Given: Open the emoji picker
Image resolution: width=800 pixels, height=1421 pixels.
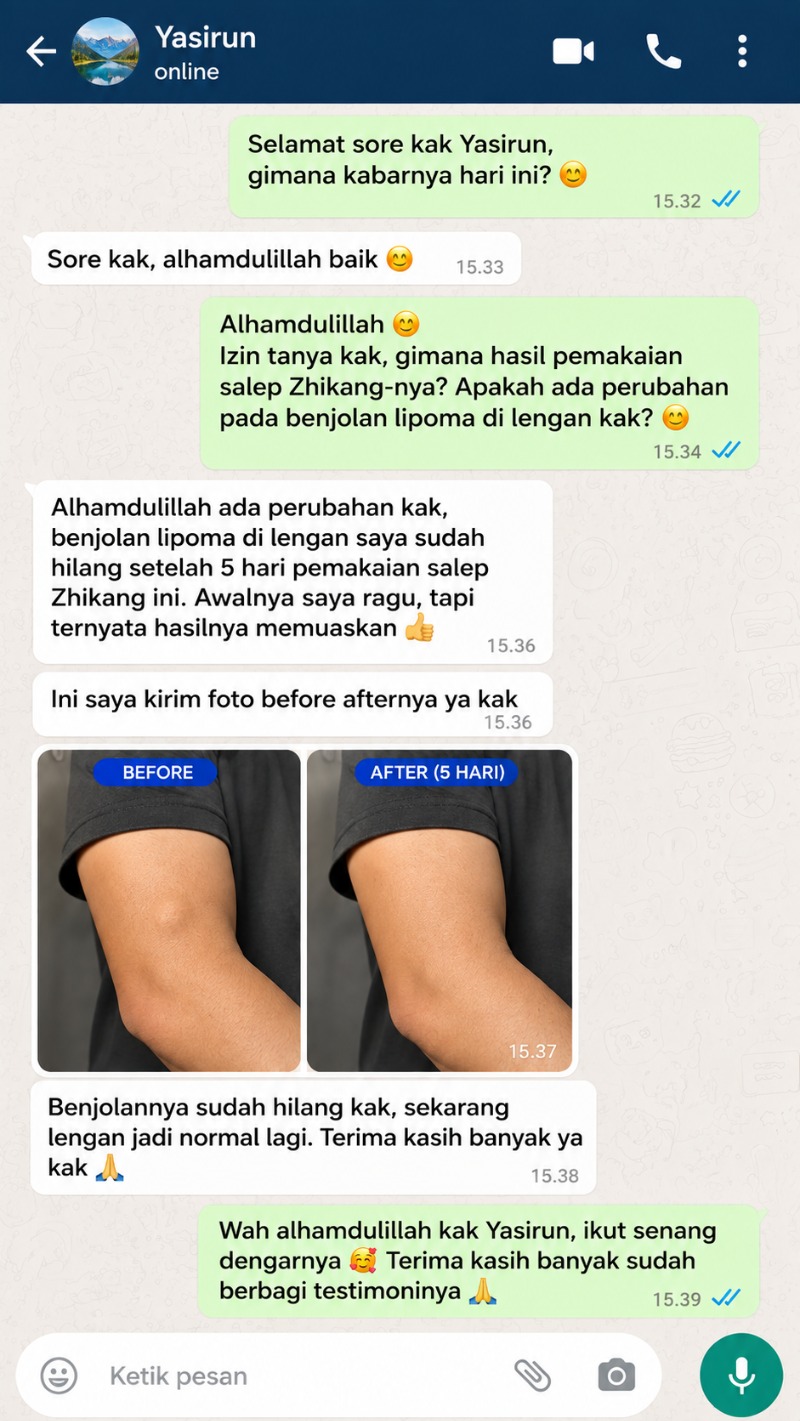Looking at the screenshot, I should (59, 1376).
